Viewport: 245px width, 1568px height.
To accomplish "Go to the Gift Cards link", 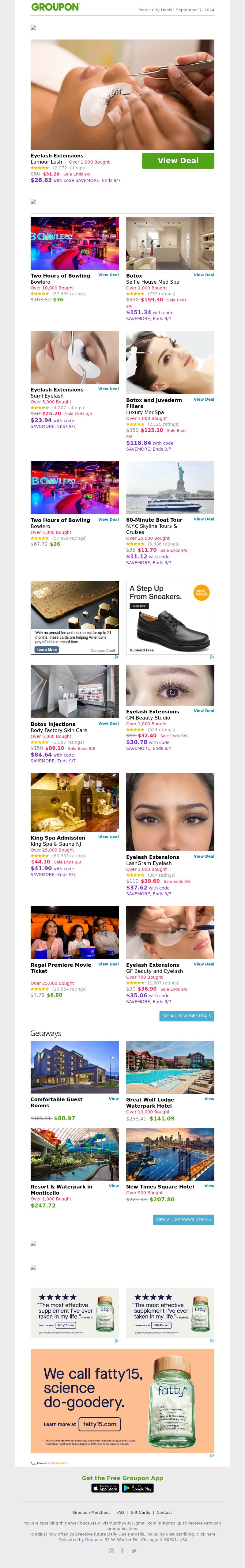I will [x=140, y=1512].
